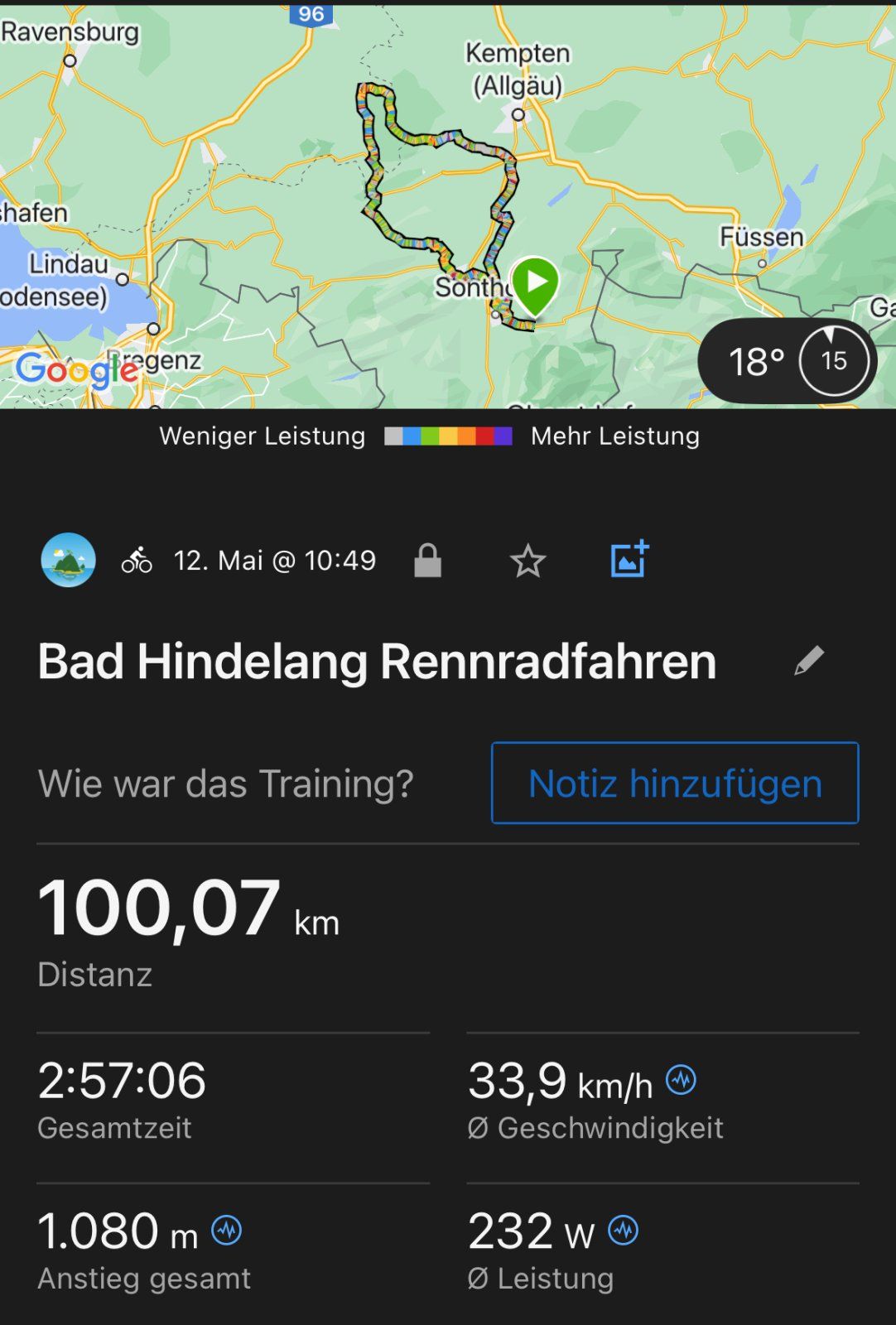The image size is (896, 1325).
Task: Tap the privacy lock icon
Action: coord(427,561)
